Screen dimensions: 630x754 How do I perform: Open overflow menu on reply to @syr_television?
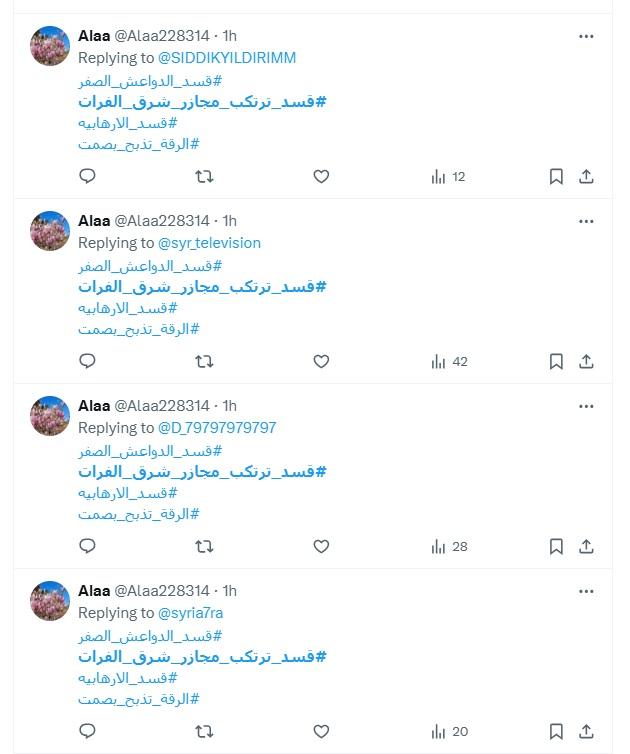click(587, 220)
